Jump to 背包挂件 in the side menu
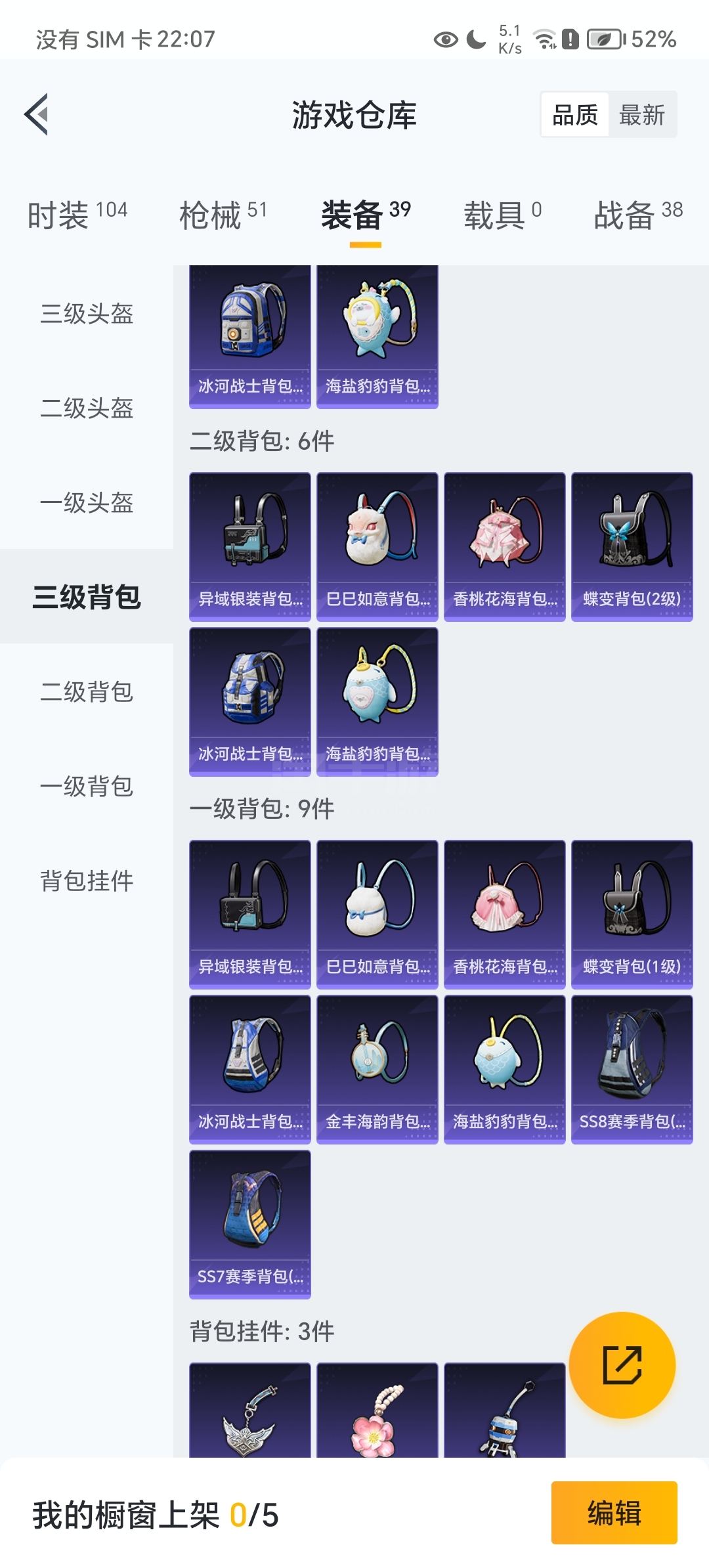709x1568 pixels. (87, 881)
